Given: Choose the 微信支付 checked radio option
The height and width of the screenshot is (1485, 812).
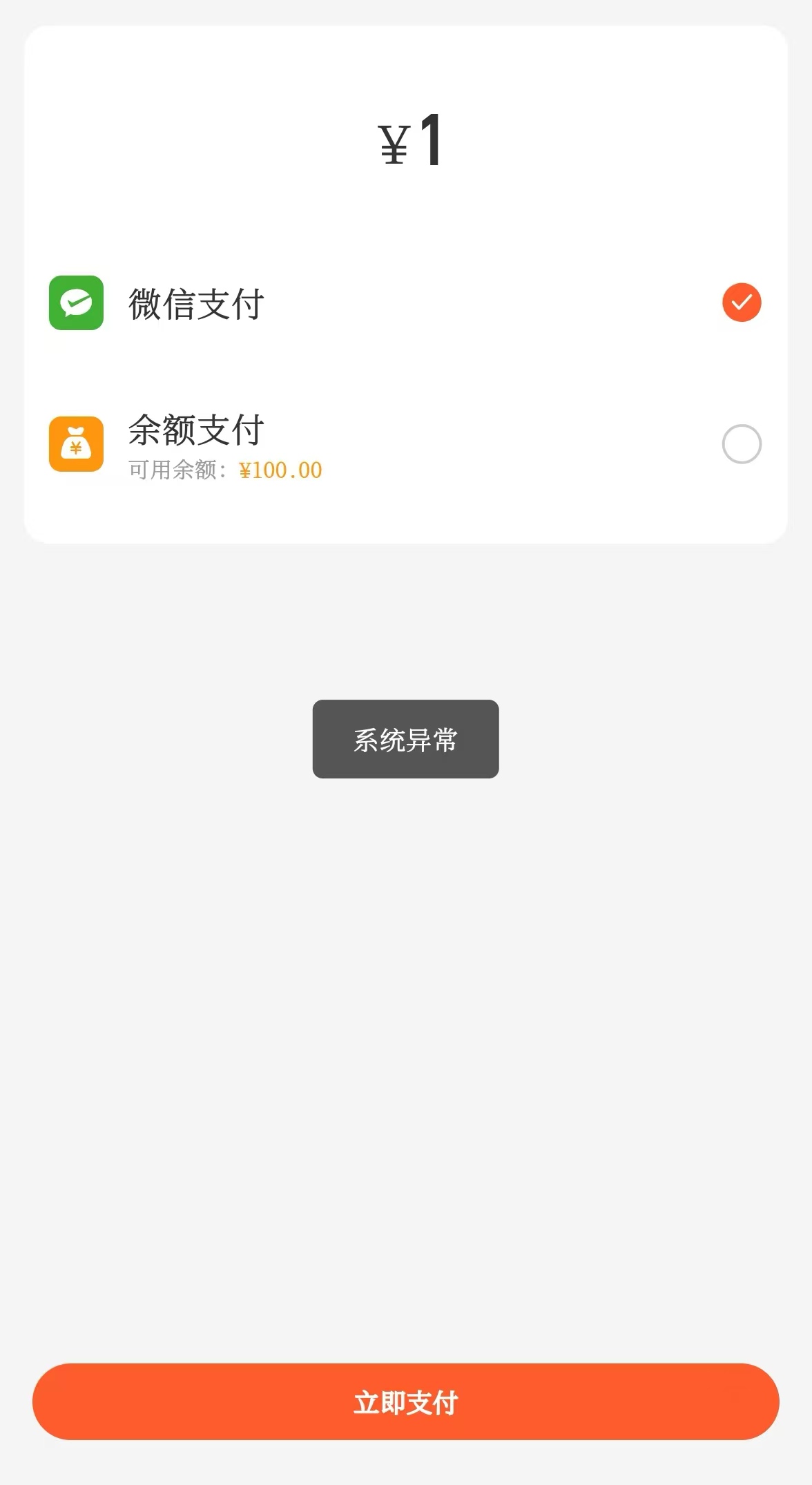Looking at the screenshot, I should (x=742, y=303).
